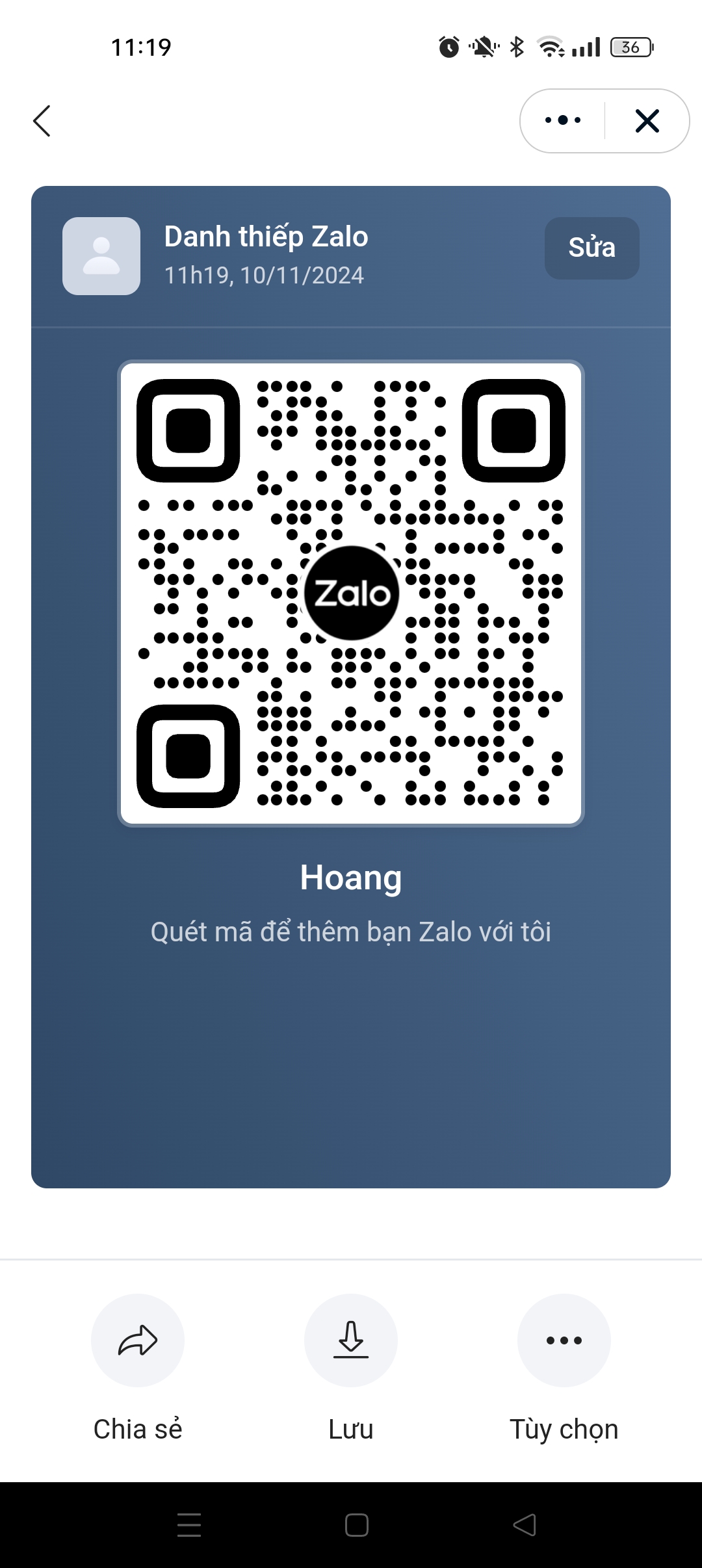Save the QR card with Lưu

coord(351,1340)
